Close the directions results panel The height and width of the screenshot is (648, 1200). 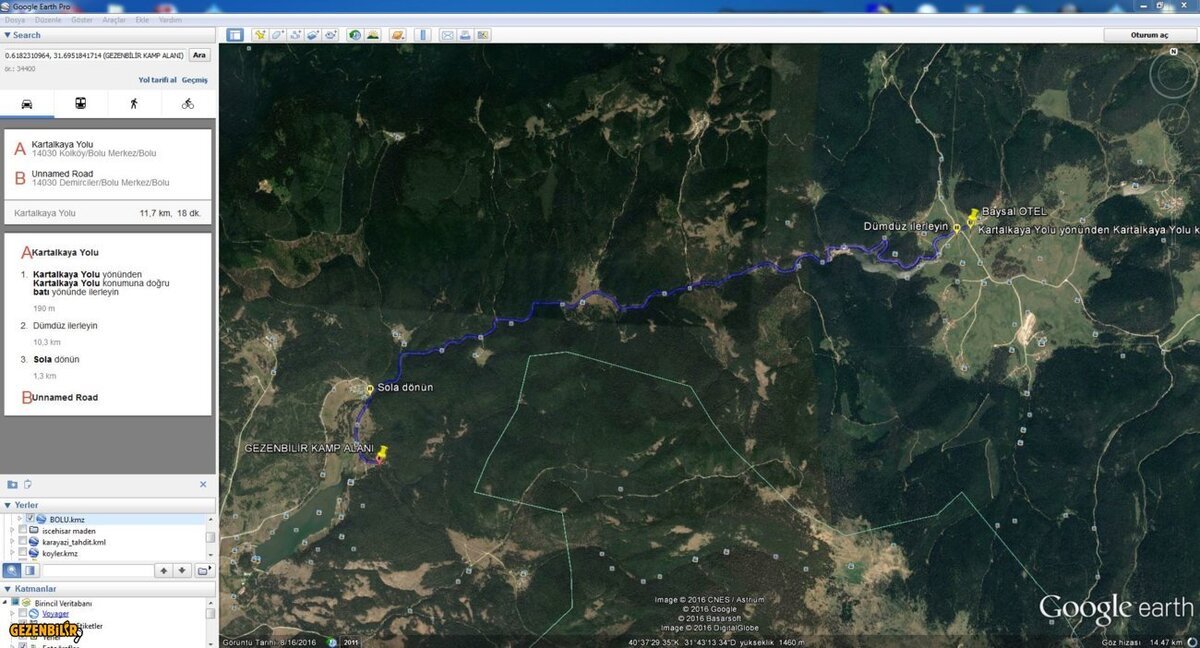[203, 484]
